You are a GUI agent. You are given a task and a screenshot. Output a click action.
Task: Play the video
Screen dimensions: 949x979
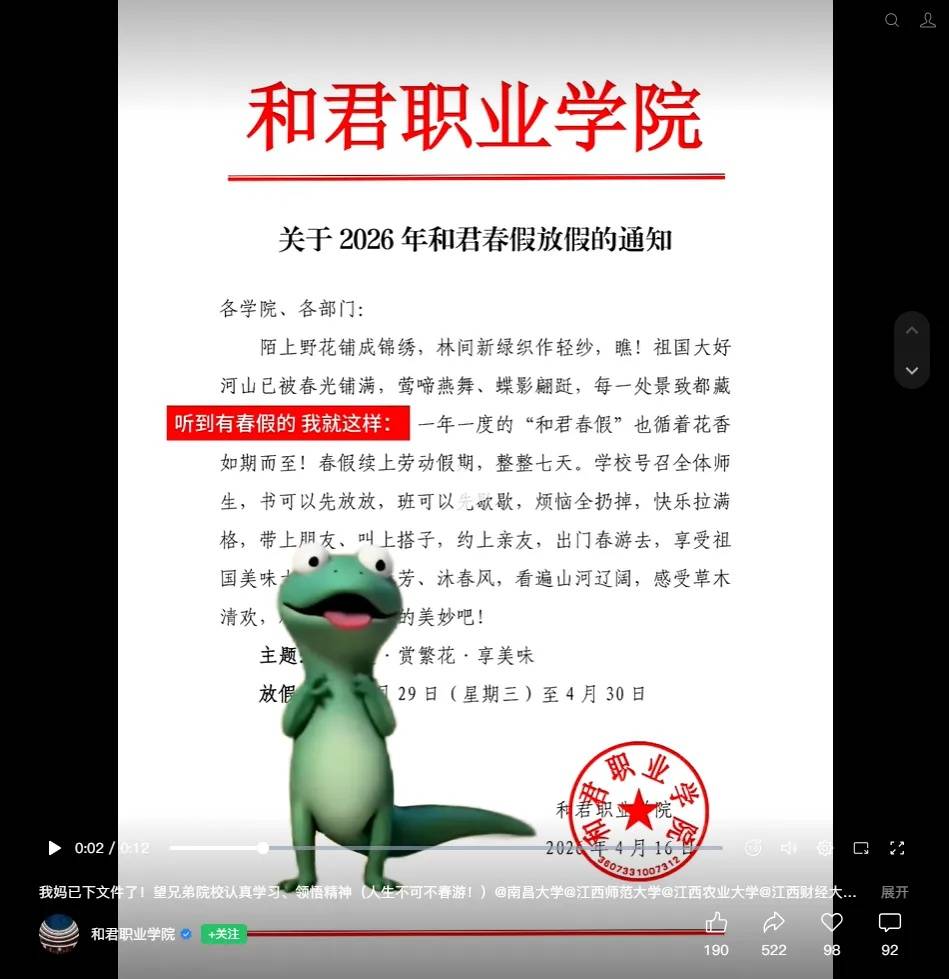(54, 848)
